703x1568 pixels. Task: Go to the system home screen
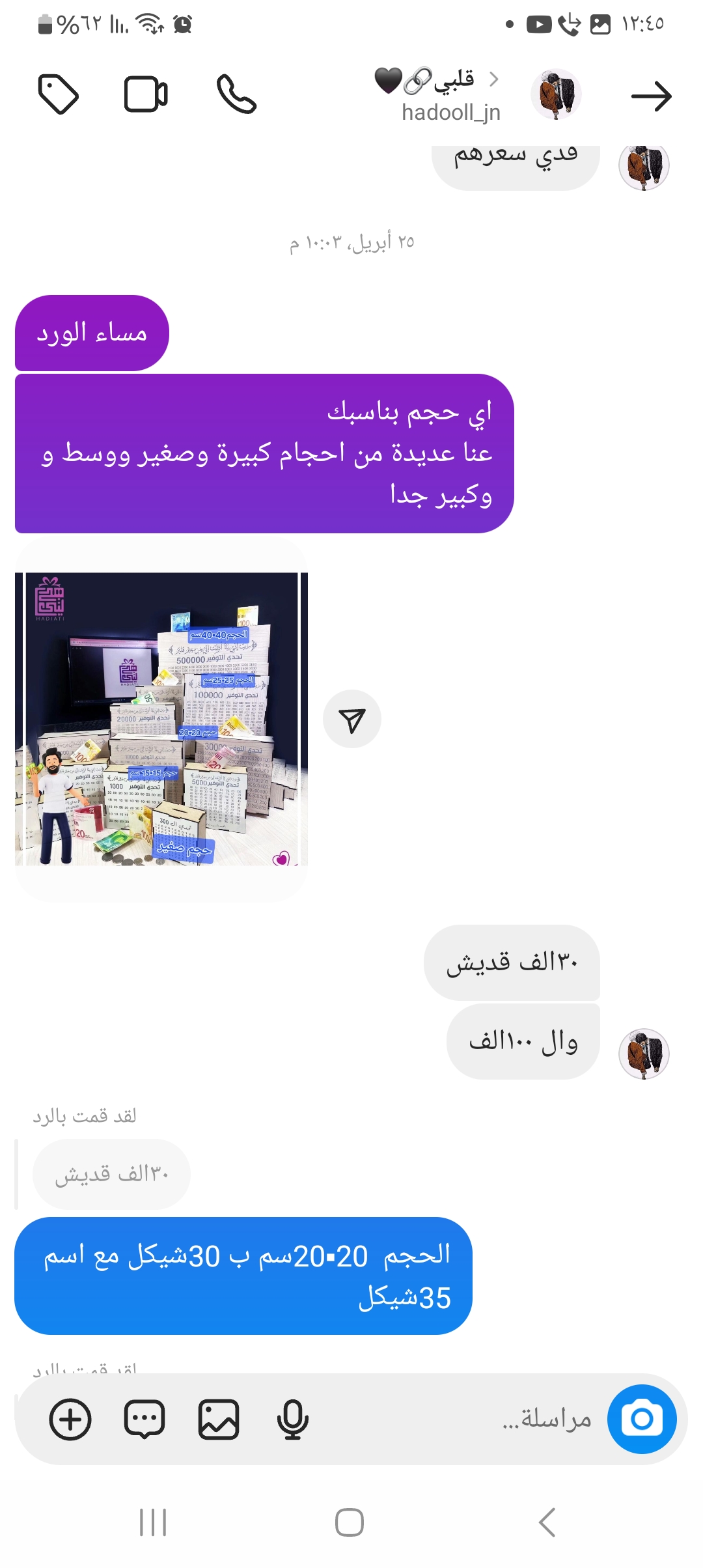350,1522
